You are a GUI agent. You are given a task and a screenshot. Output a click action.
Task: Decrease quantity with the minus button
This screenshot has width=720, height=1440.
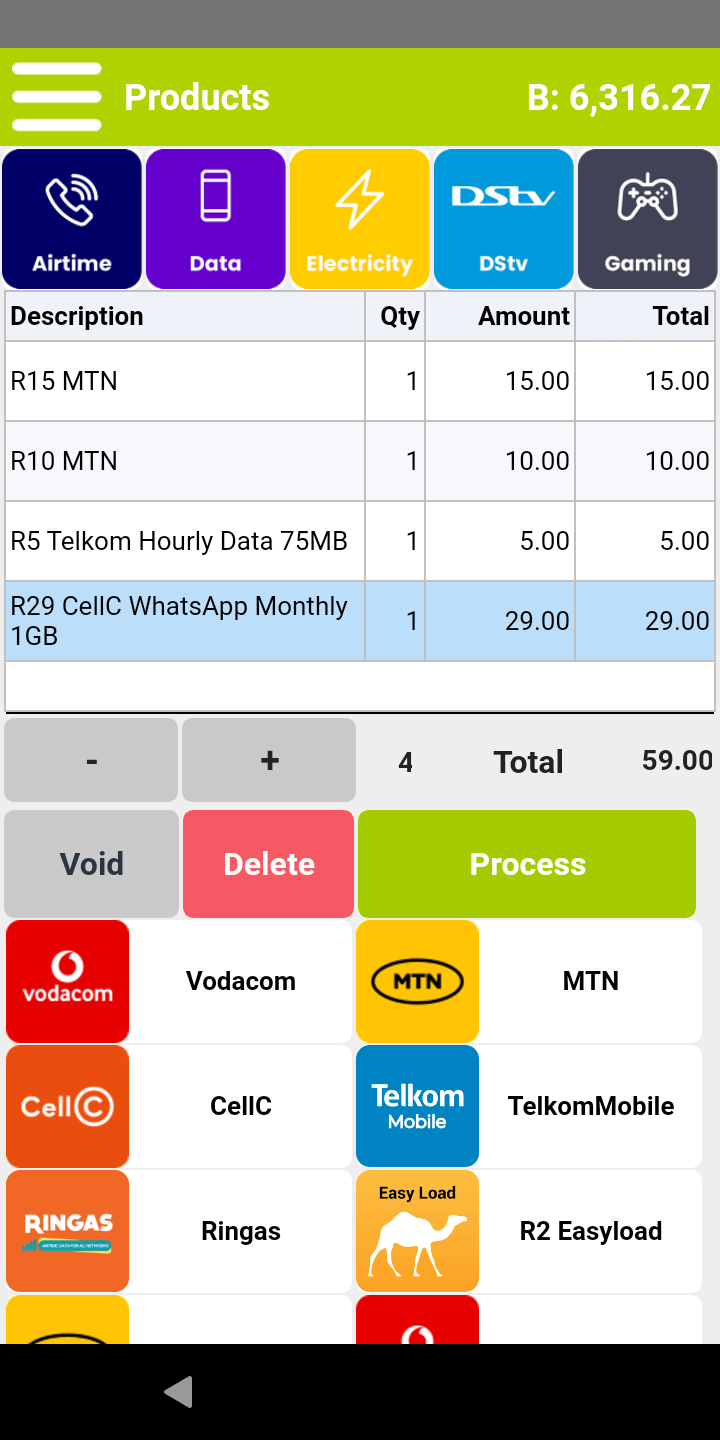pyautogui.click(x=91, y=760)
